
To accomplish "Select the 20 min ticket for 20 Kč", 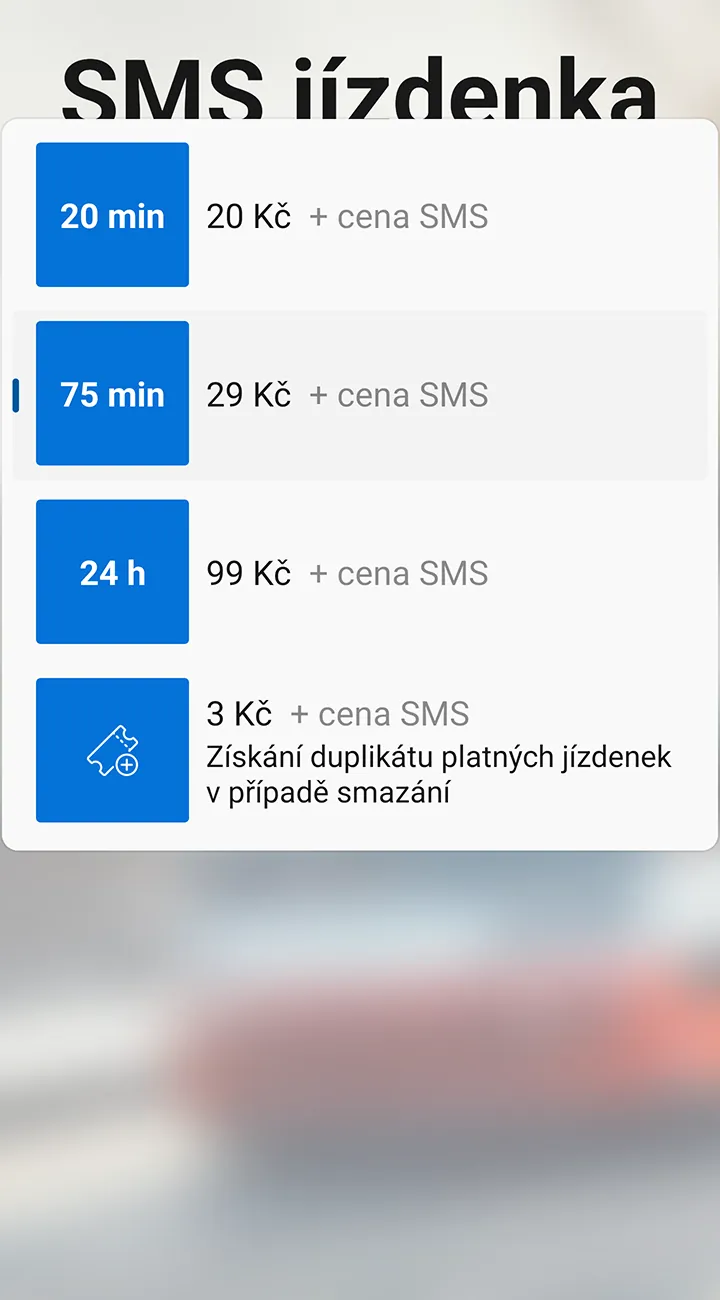I will pyautogui.click(x=360, y=215).
